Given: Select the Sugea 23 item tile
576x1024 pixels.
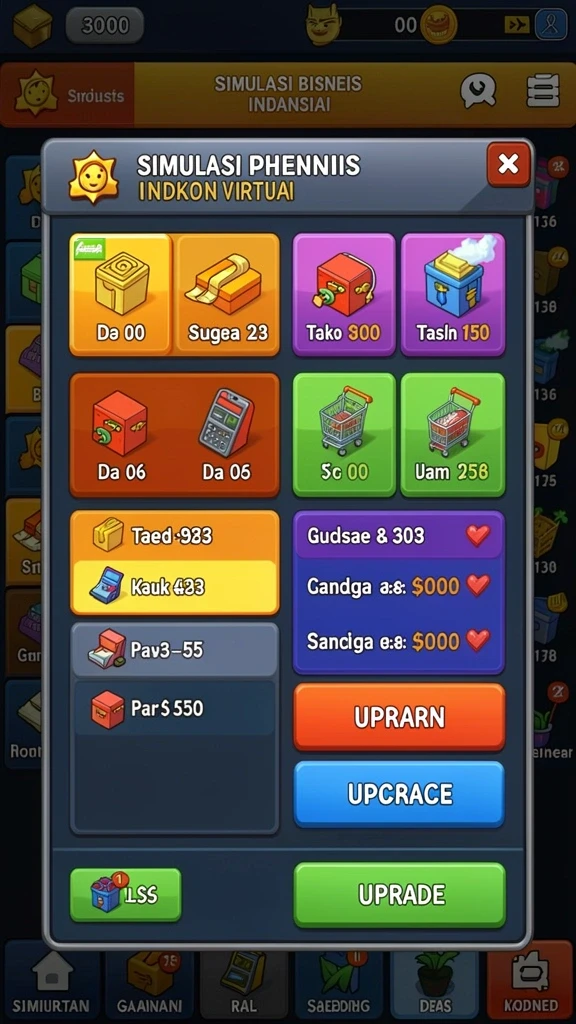Looking at the screenshot, I should (228, 295).
